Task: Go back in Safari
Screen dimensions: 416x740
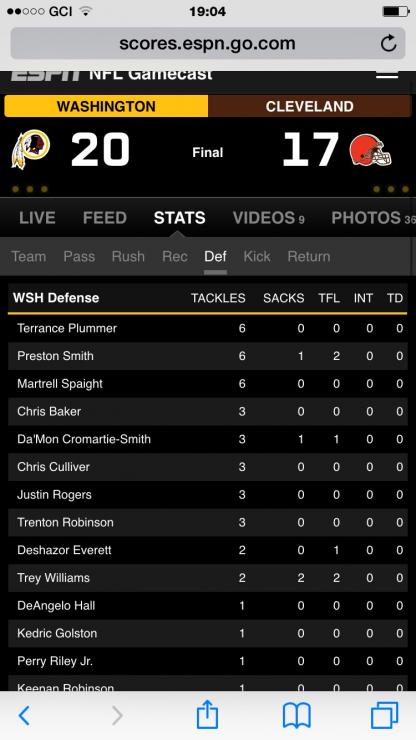Action: coord(24,716)
